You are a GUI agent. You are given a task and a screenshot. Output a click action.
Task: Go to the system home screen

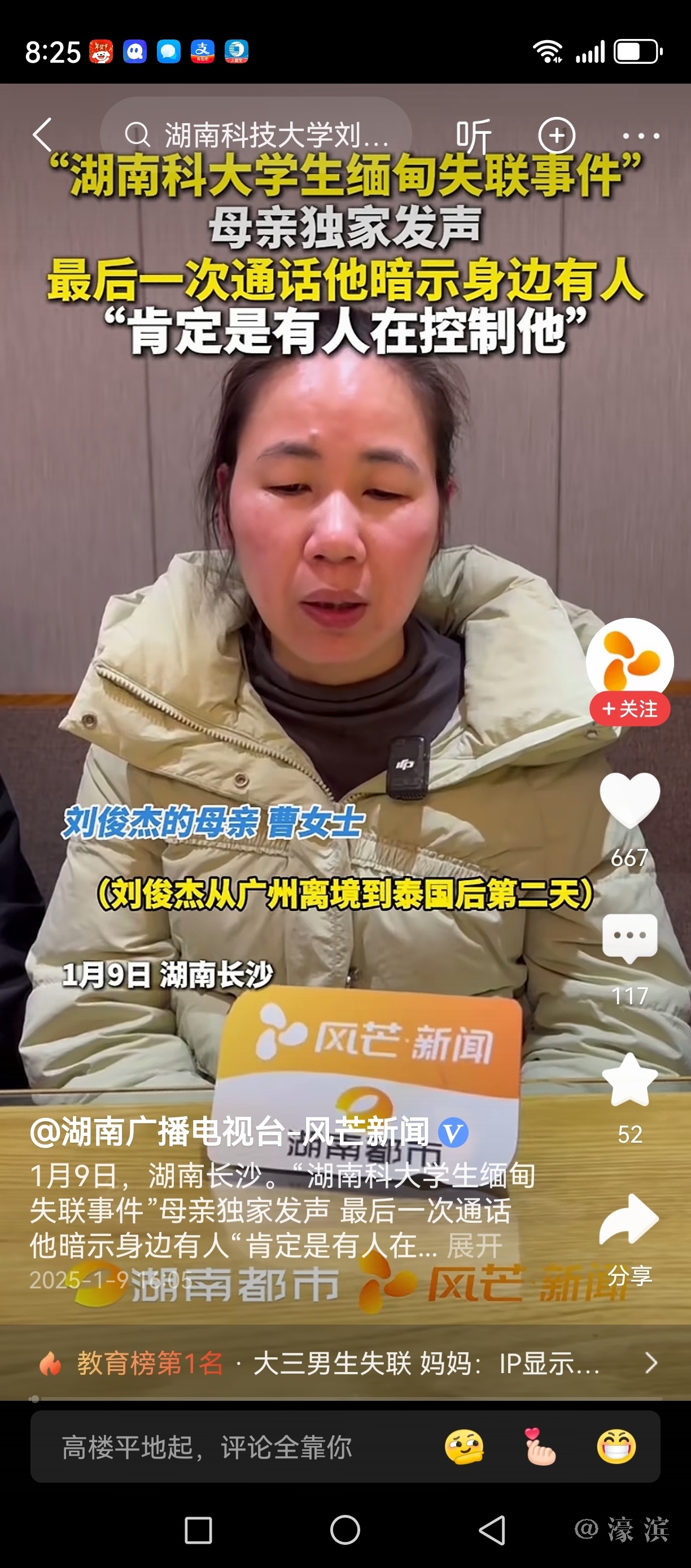[345, 1530]
